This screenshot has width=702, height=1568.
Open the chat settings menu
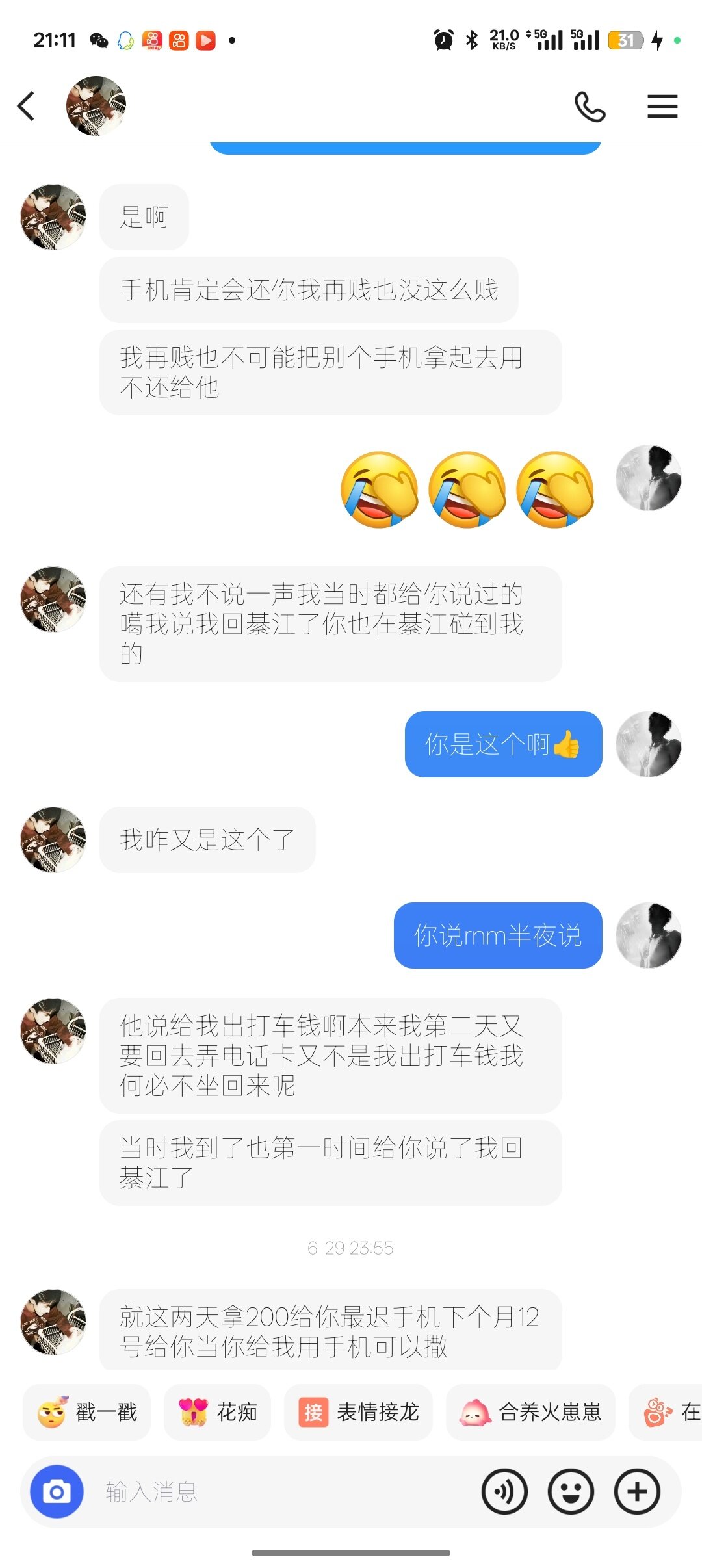click(x=662, y=107)
